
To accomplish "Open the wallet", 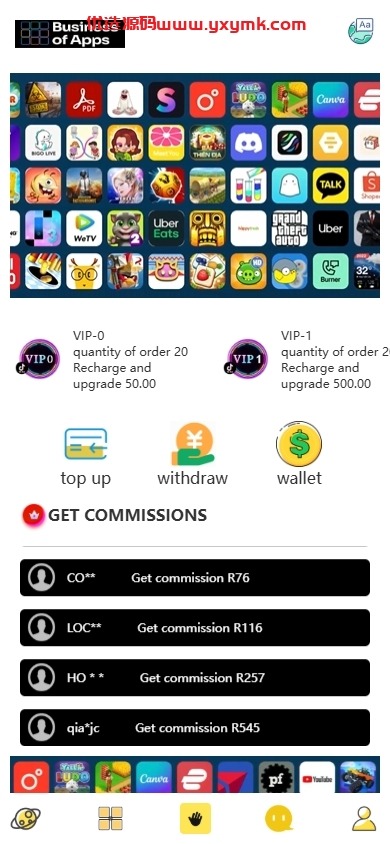I will tap(299, 455).
